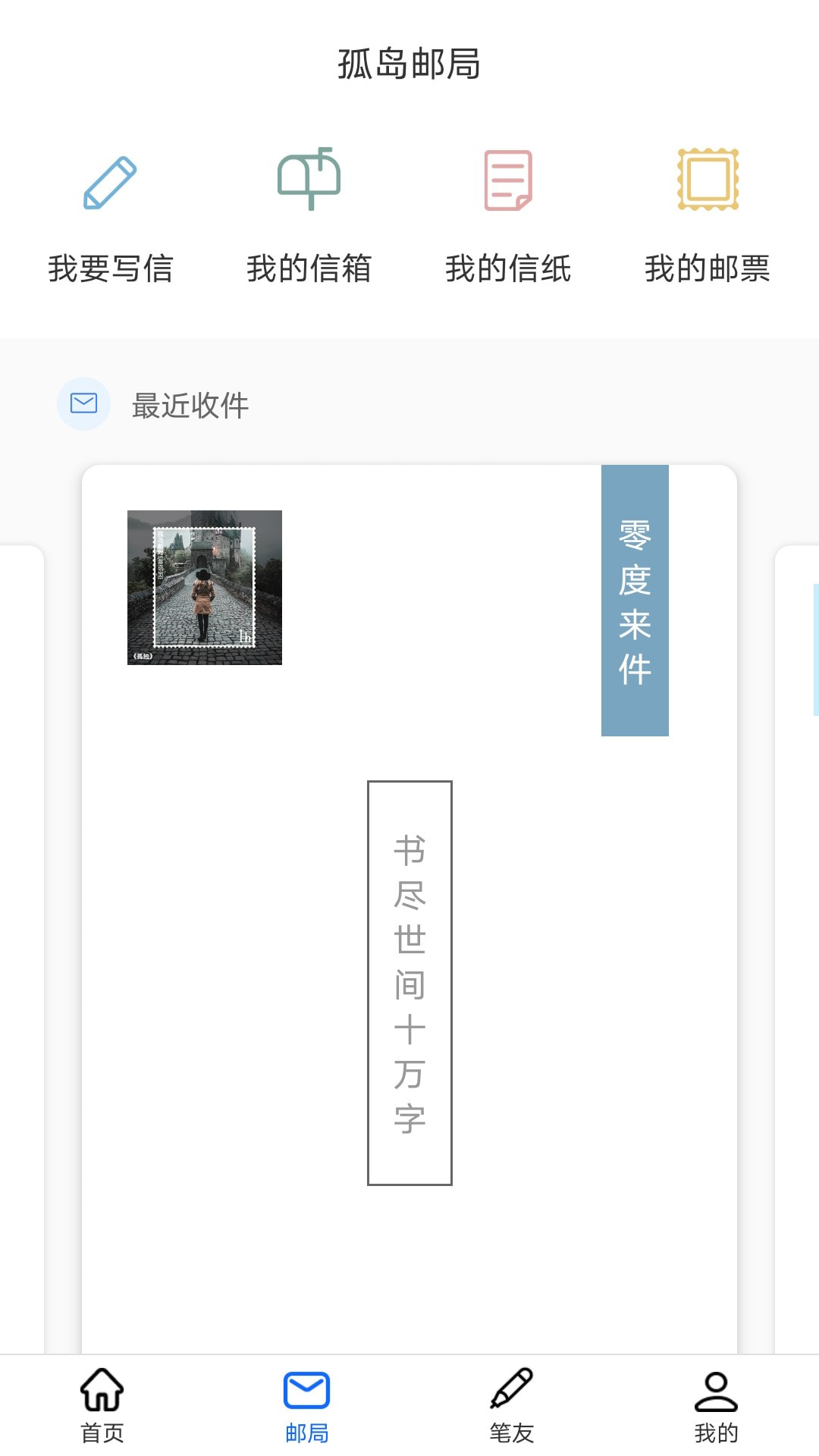This screenshot has width=819, height=1456.
Task: Select the 邮局 envelope icon in navigation
Action: [307, 1394]
